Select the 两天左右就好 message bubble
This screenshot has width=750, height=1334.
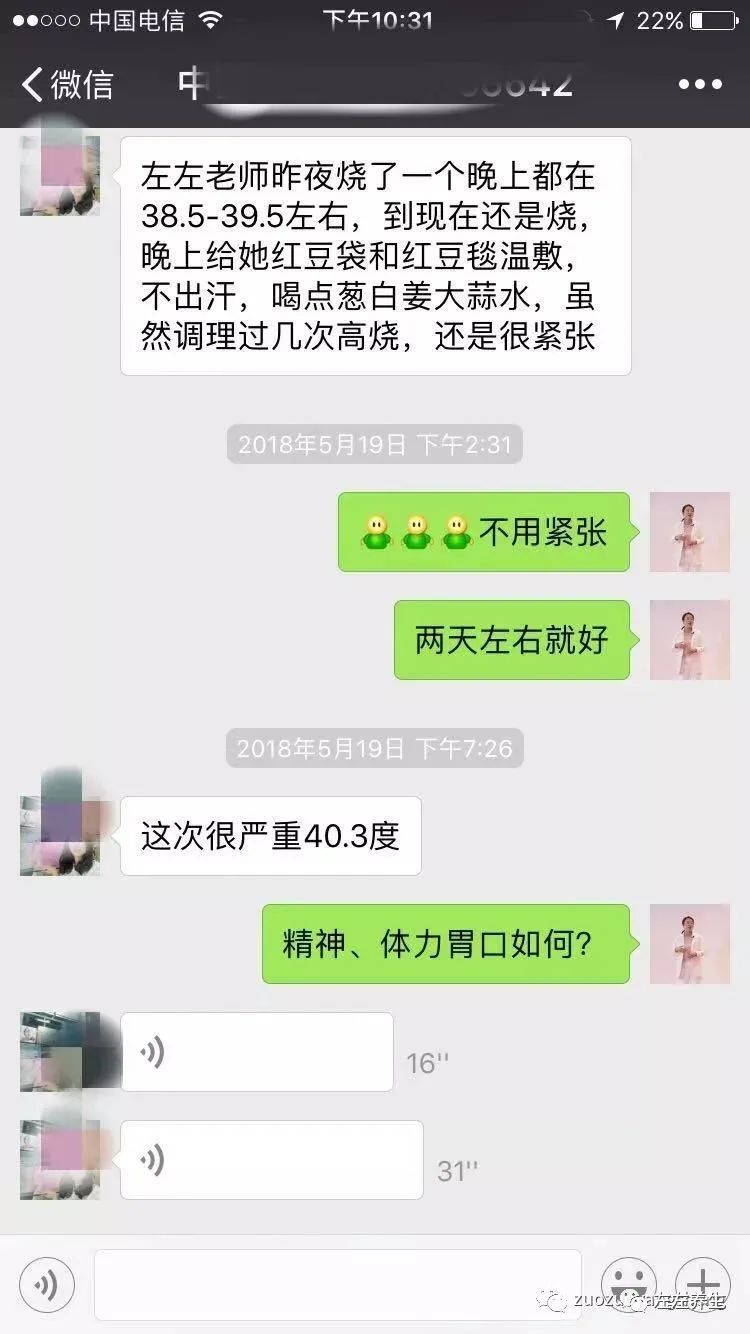pos(512,640)
